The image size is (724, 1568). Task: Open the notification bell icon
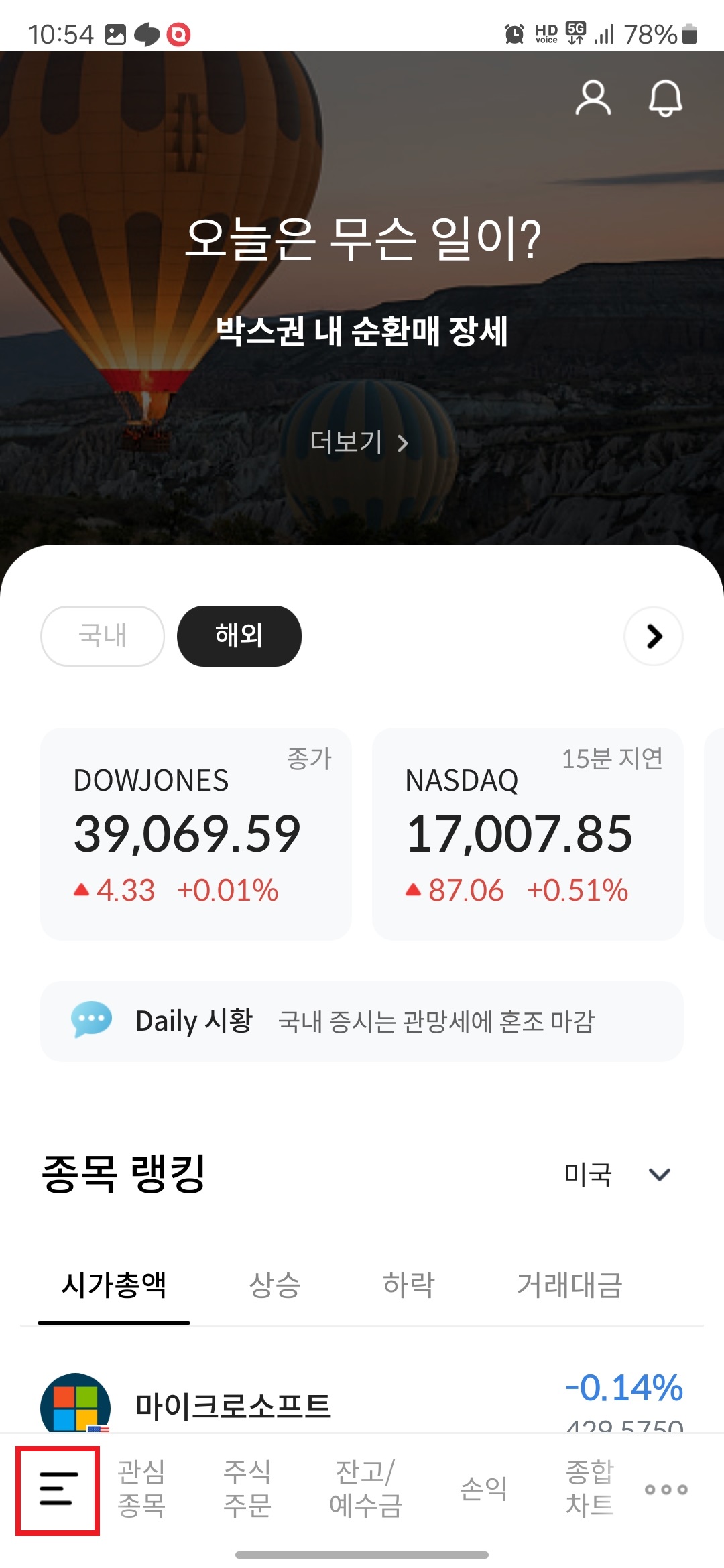click(666, 99)
